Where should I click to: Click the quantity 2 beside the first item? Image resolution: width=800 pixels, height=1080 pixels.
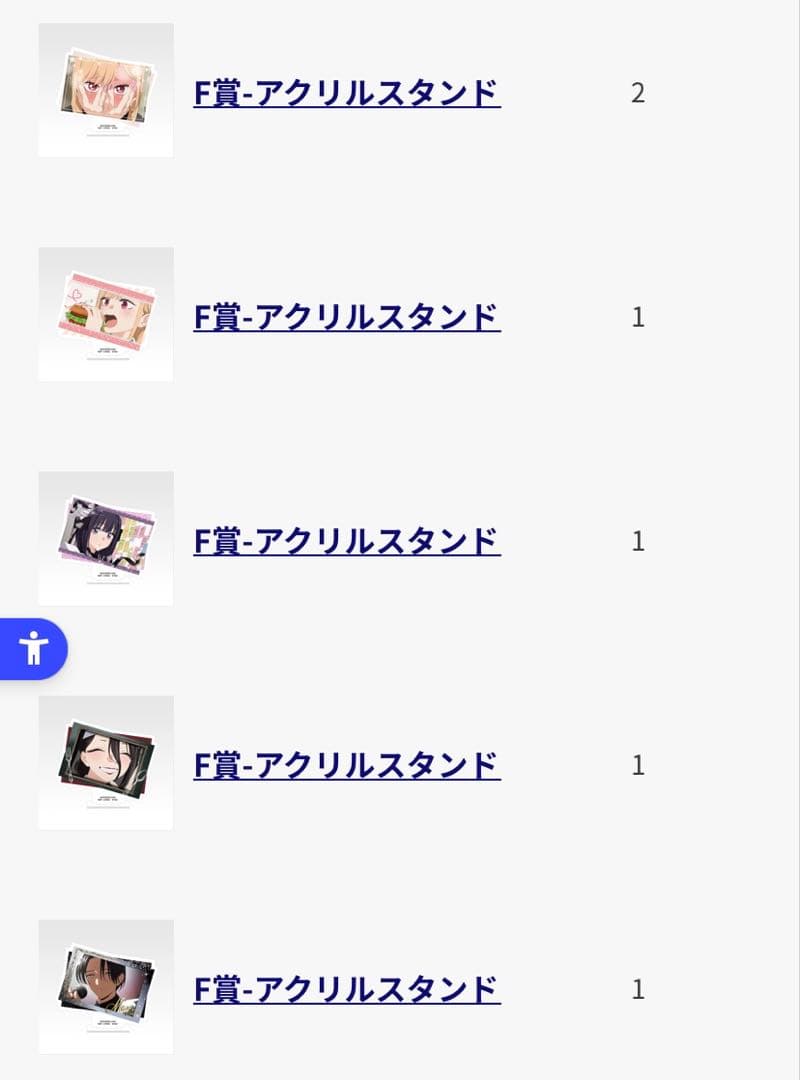click(638, 92)
